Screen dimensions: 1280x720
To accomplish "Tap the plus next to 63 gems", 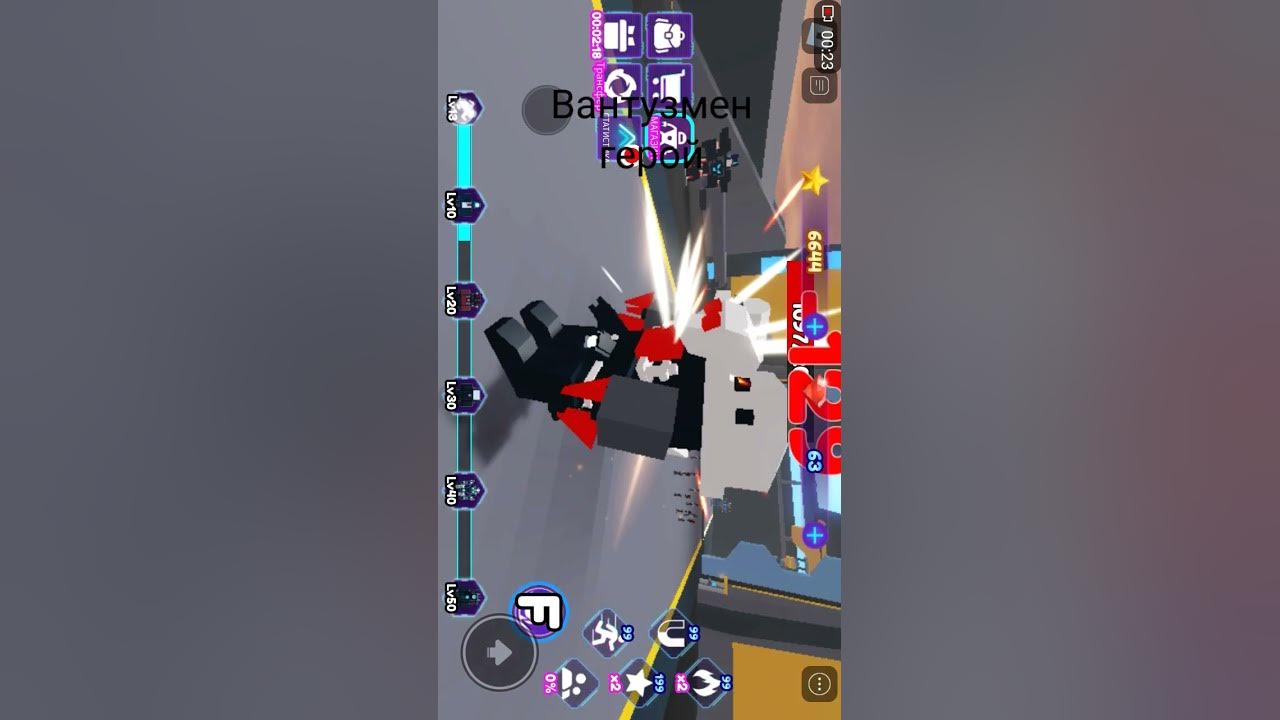I will [814, 535].
